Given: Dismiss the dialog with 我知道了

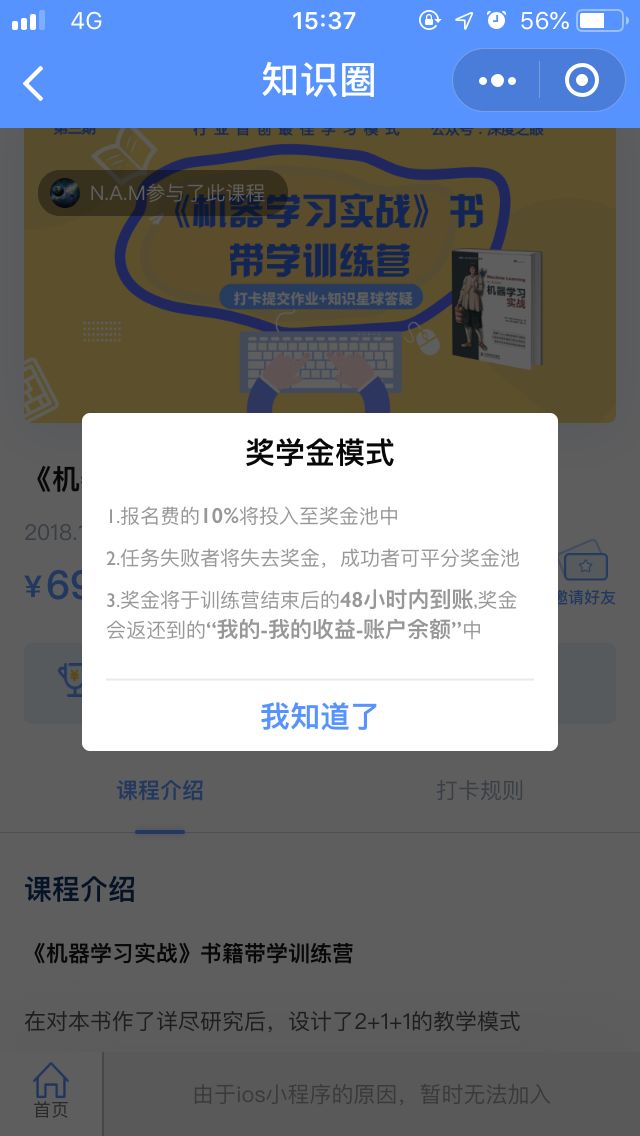Looking at the screenshot, I should pos(320,716).
